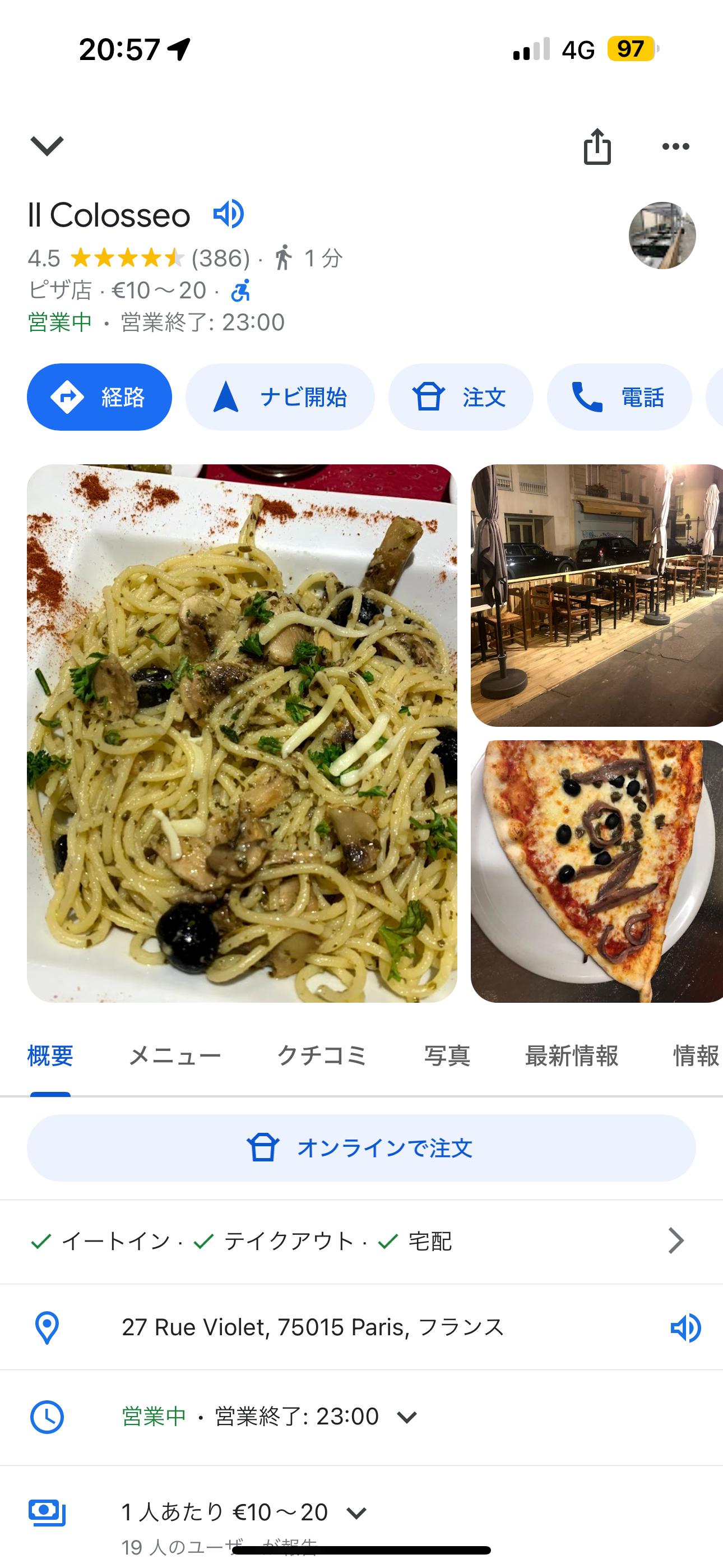Open the three-dot overflow menu
Screen dimensions: 723x1568
tap(675, 146)
